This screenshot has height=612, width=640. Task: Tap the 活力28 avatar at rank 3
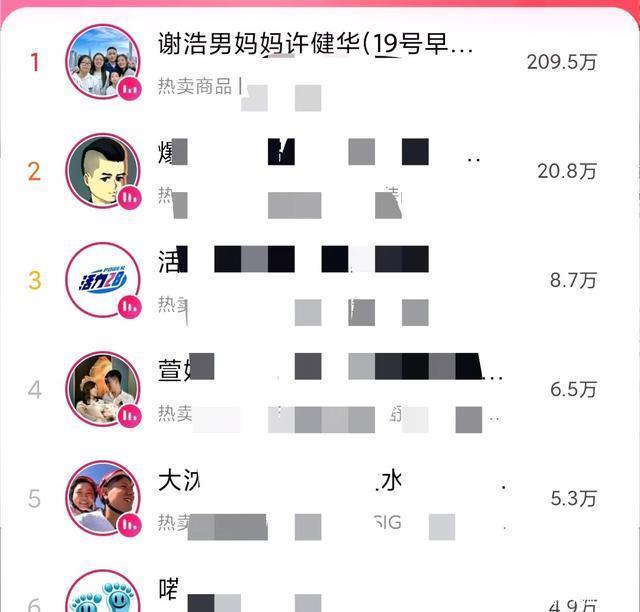click(x=102, y=280)
